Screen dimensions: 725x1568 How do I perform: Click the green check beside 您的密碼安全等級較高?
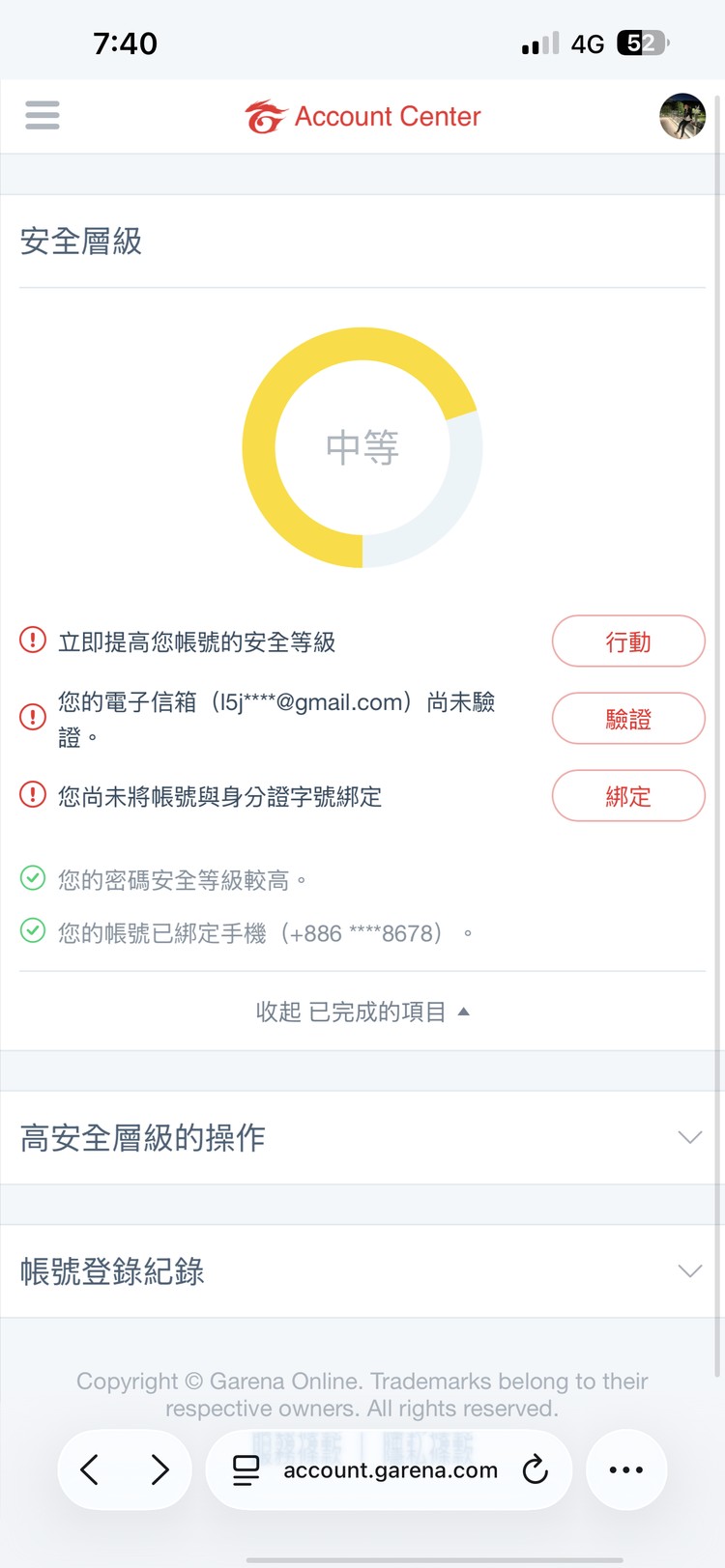coord(32,879)
